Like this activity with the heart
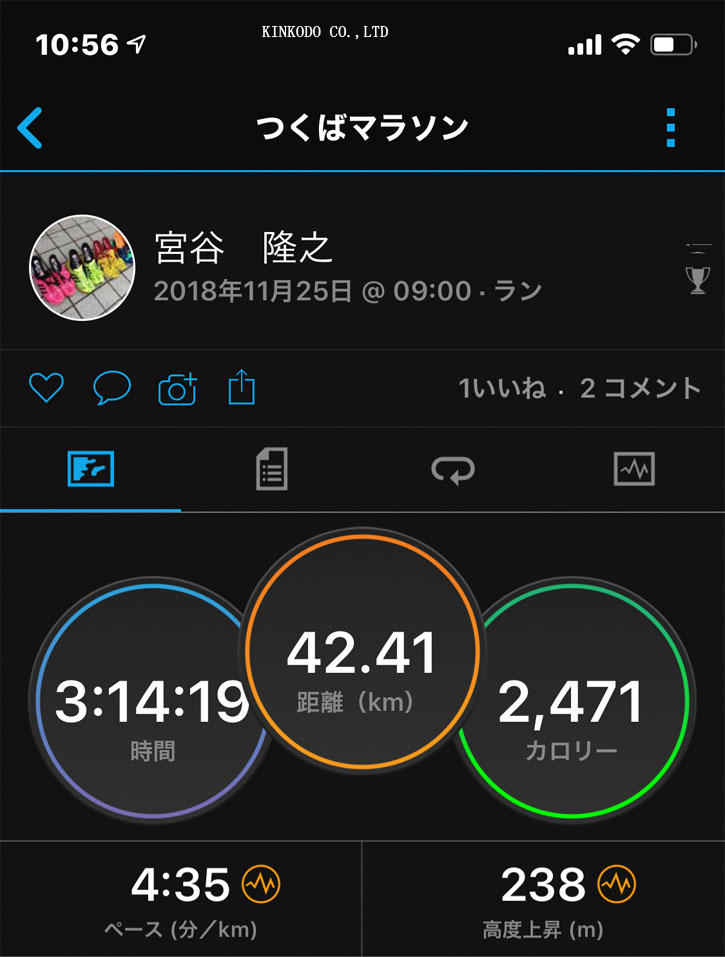 pyautogui.click(x=46, y=388)
